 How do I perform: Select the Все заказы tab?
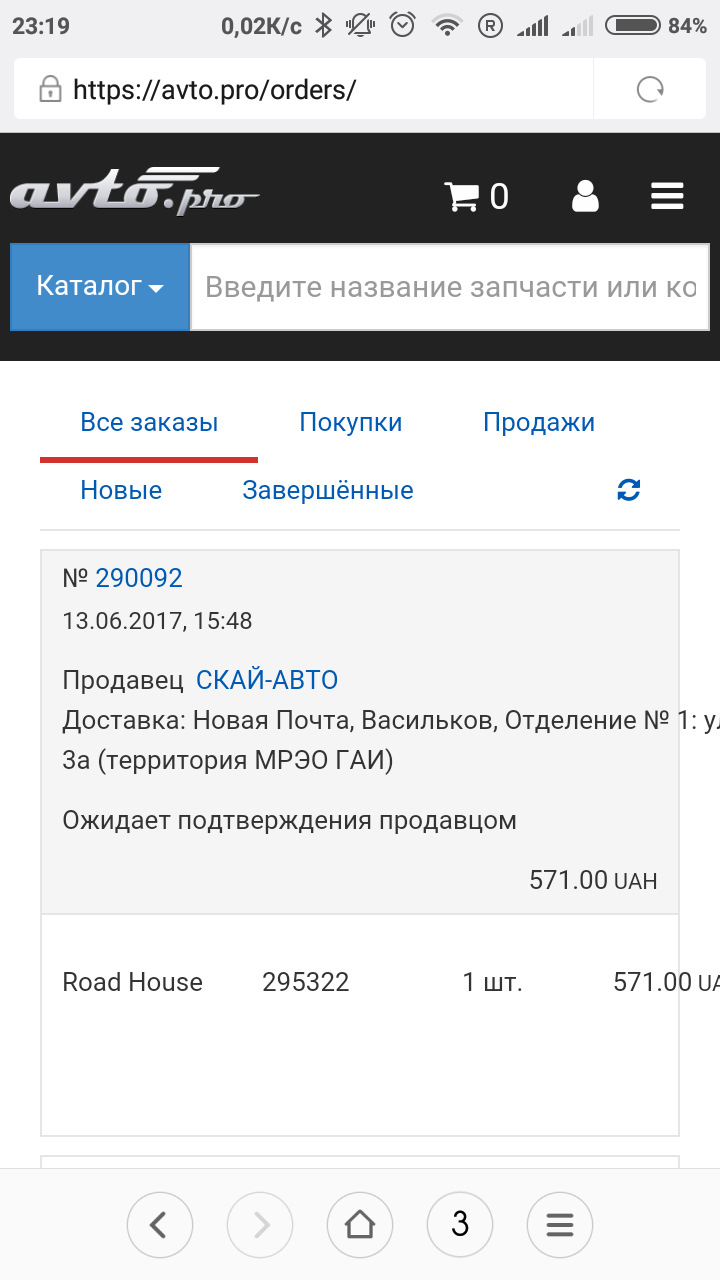tap(149, 423)
